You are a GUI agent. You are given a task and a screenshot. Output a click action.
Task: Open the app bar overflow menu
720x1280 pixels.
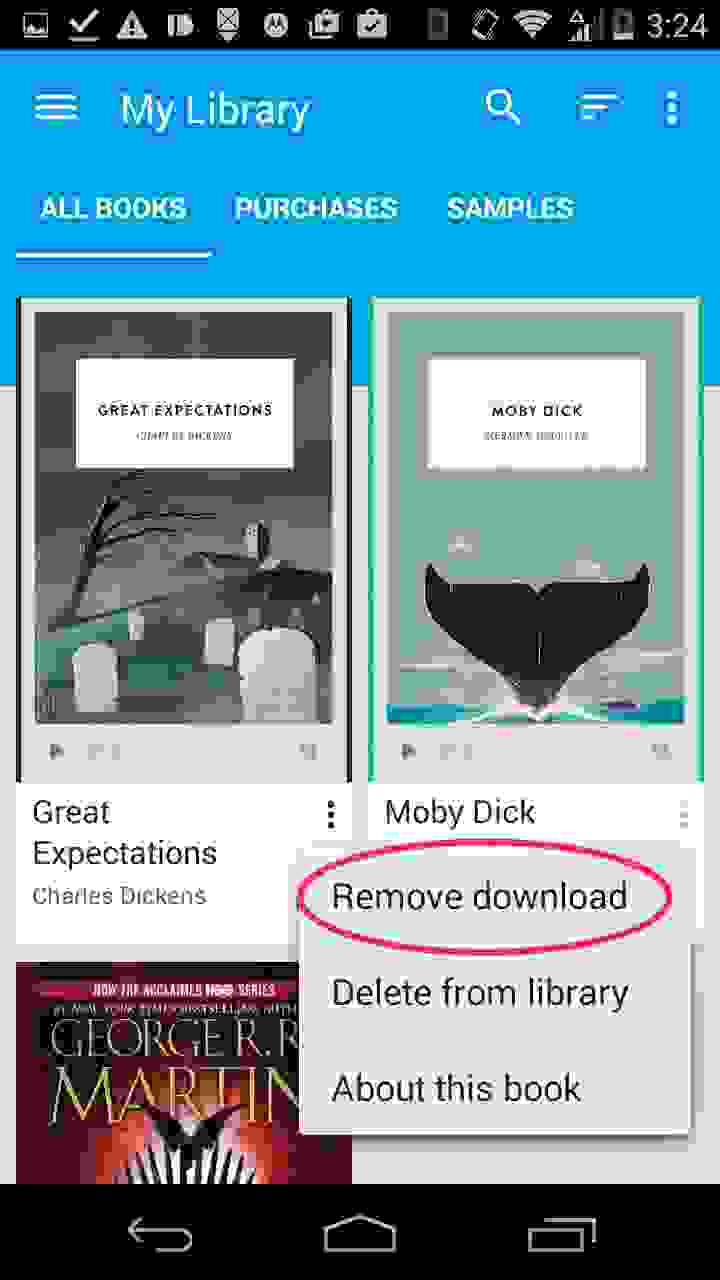pyautogui.click(x=672, y=108)
